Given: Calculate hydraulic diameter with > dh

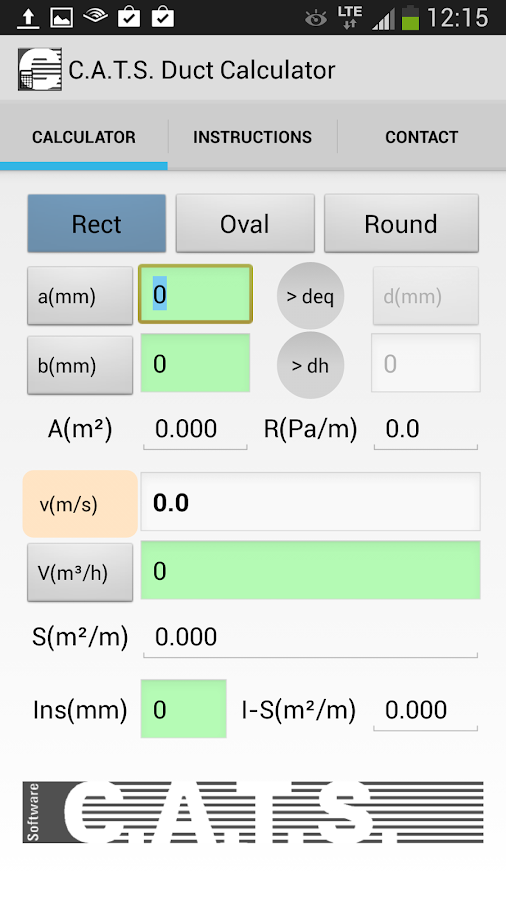Looking at the screenshot, I should 310,365.
